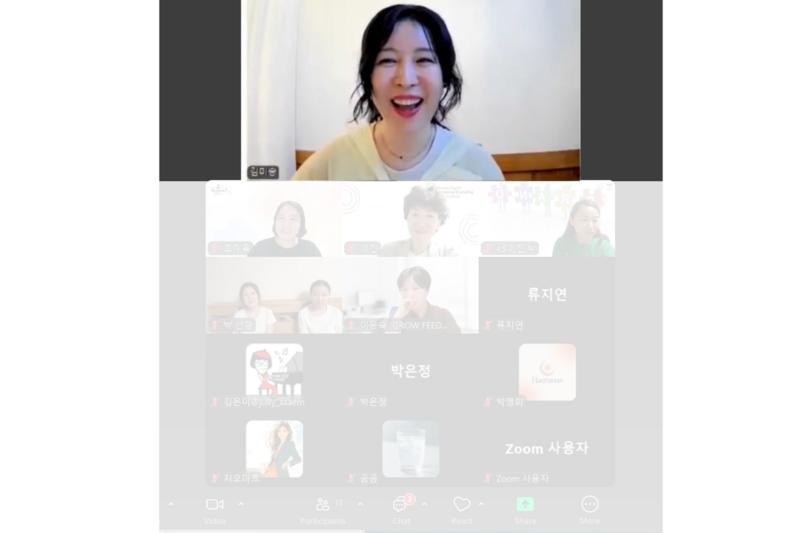Open the More options menu

pos(590,506)
